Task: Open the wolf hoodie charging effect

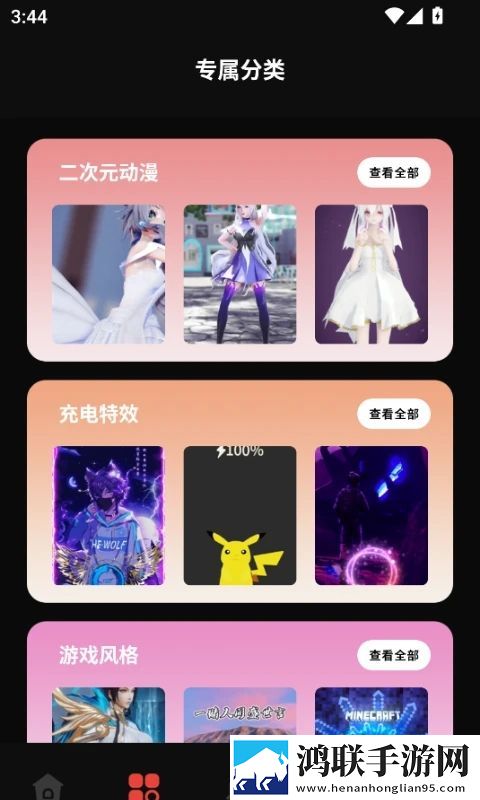Action: click(109, 515)
